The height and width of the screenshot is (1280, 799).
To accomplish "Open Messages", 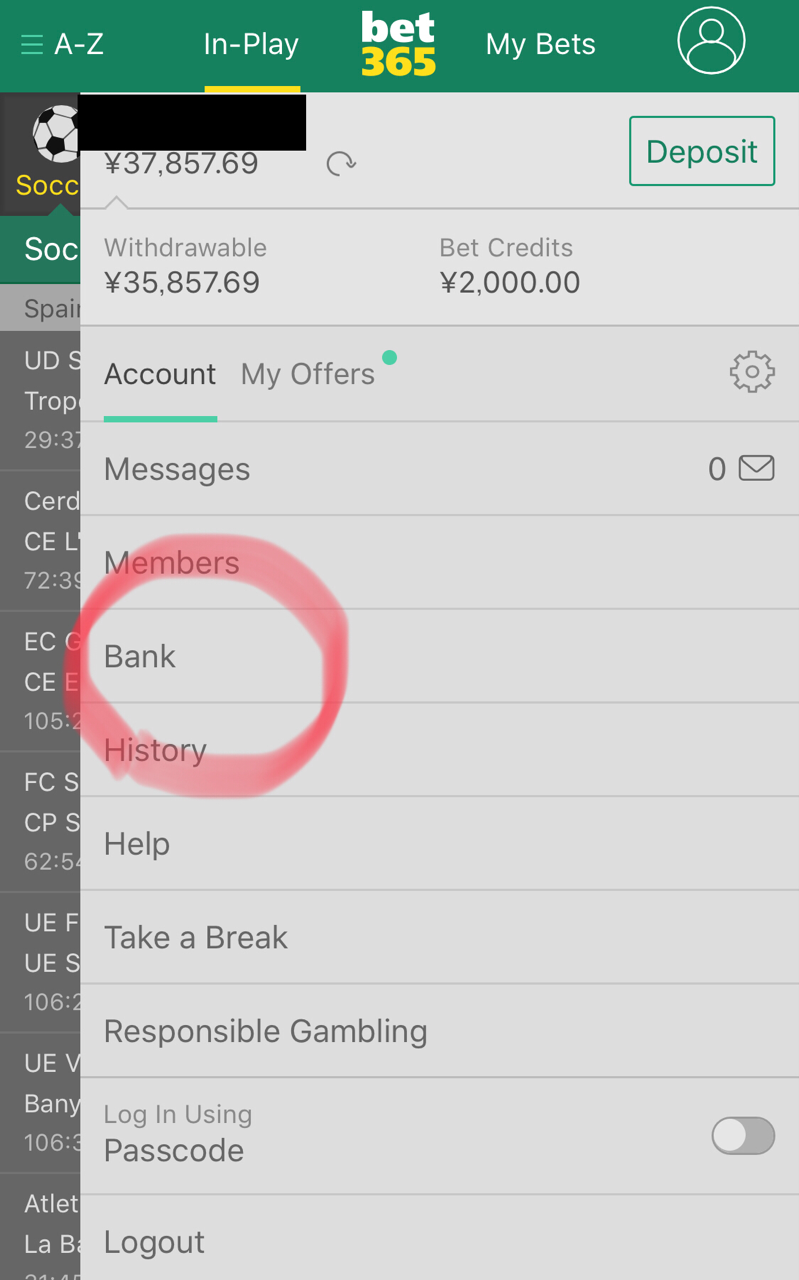I will point(439,469).
